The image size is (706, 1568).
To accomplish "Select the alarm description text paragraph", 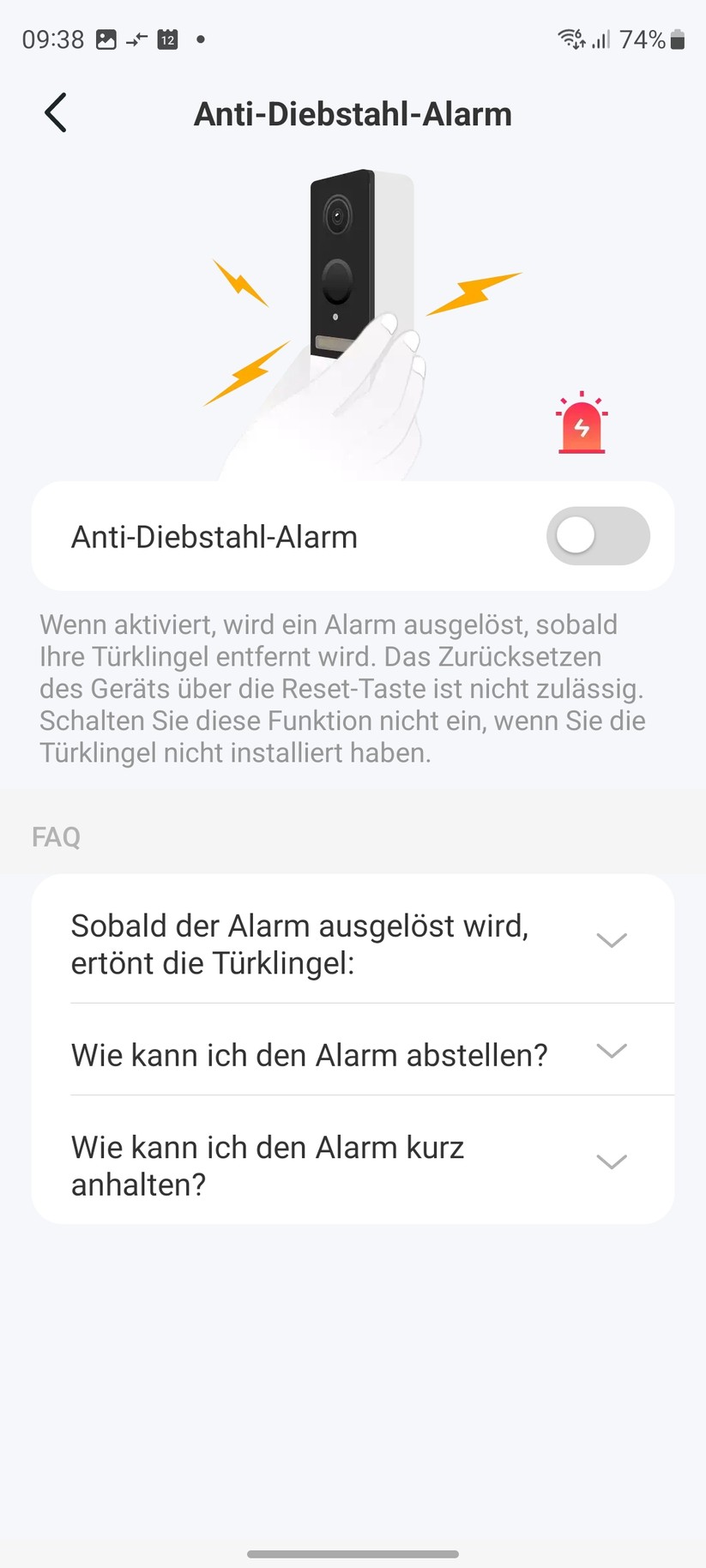I will [343, 687].
